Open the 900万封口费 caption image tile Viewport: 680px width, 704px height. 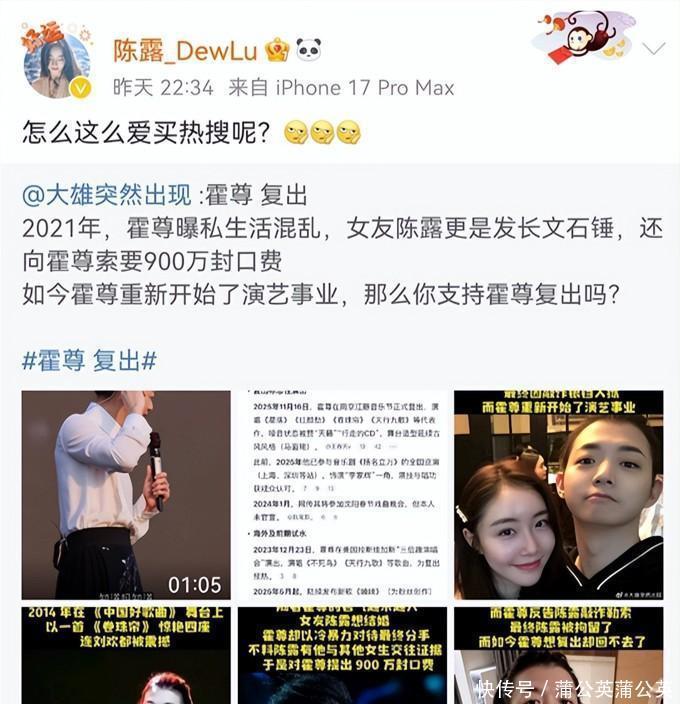(x=342, y=656)
